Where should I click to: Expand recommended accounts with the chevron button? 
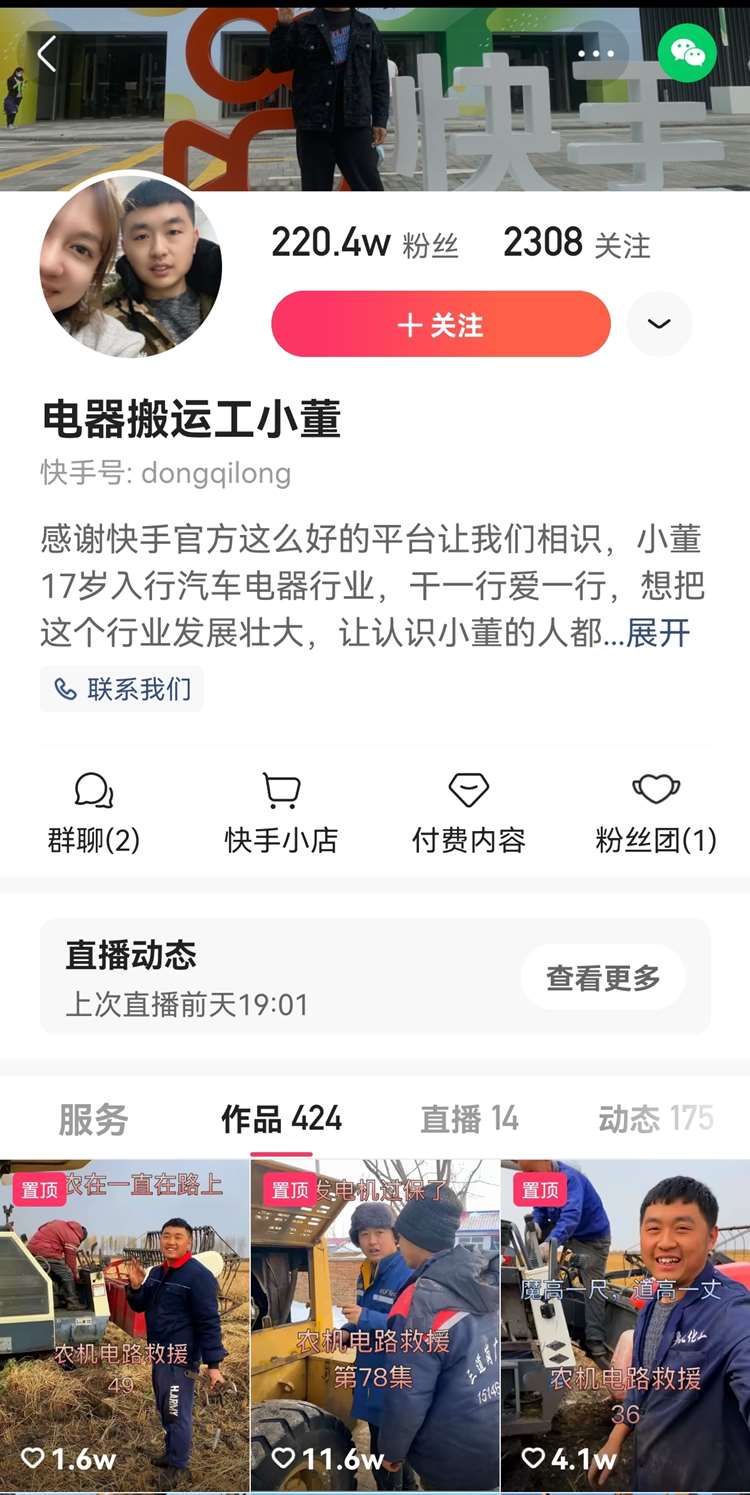(659, 324)
